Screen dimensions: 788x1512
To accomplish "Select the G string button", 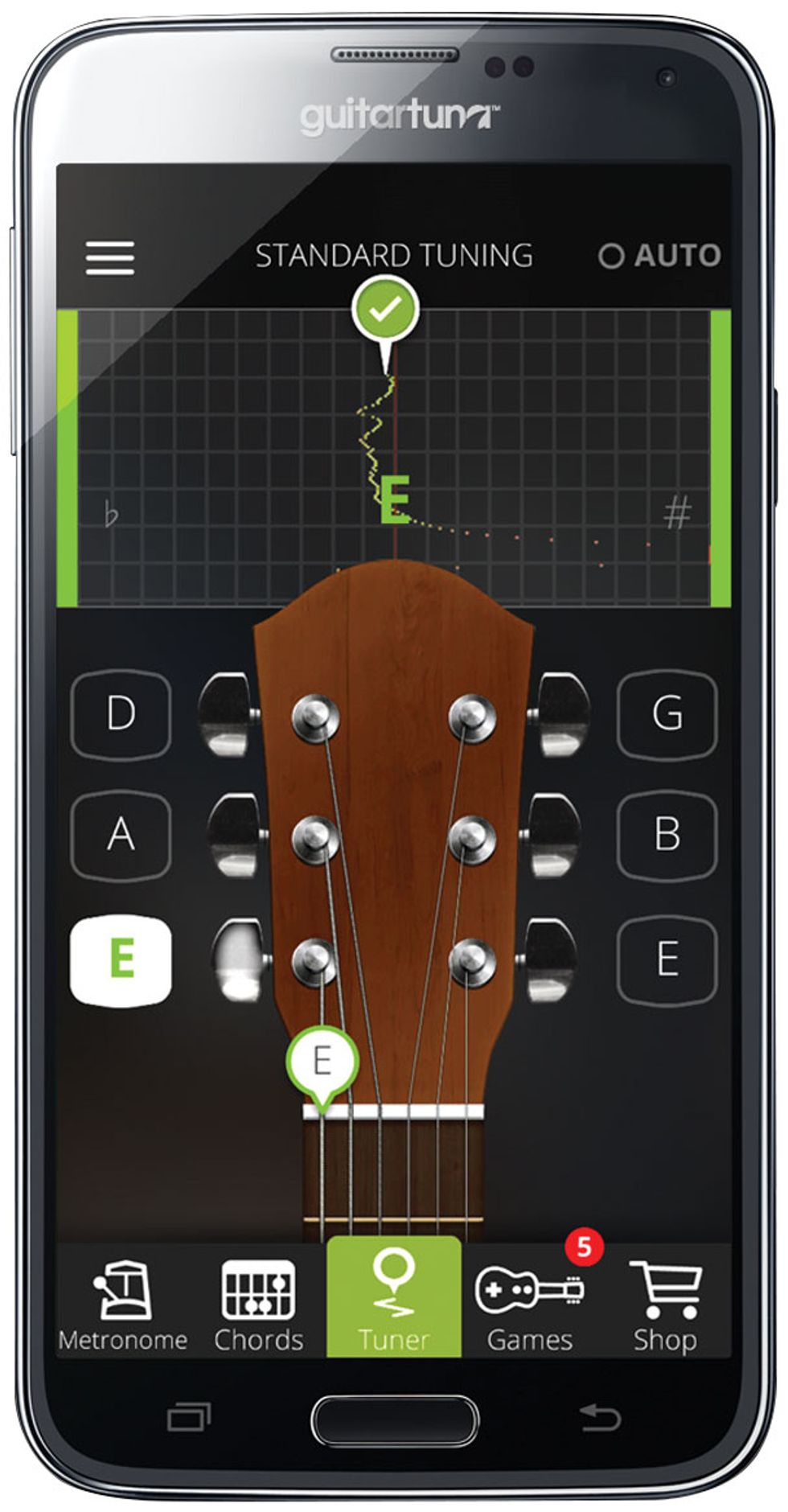I will (667, 714).
